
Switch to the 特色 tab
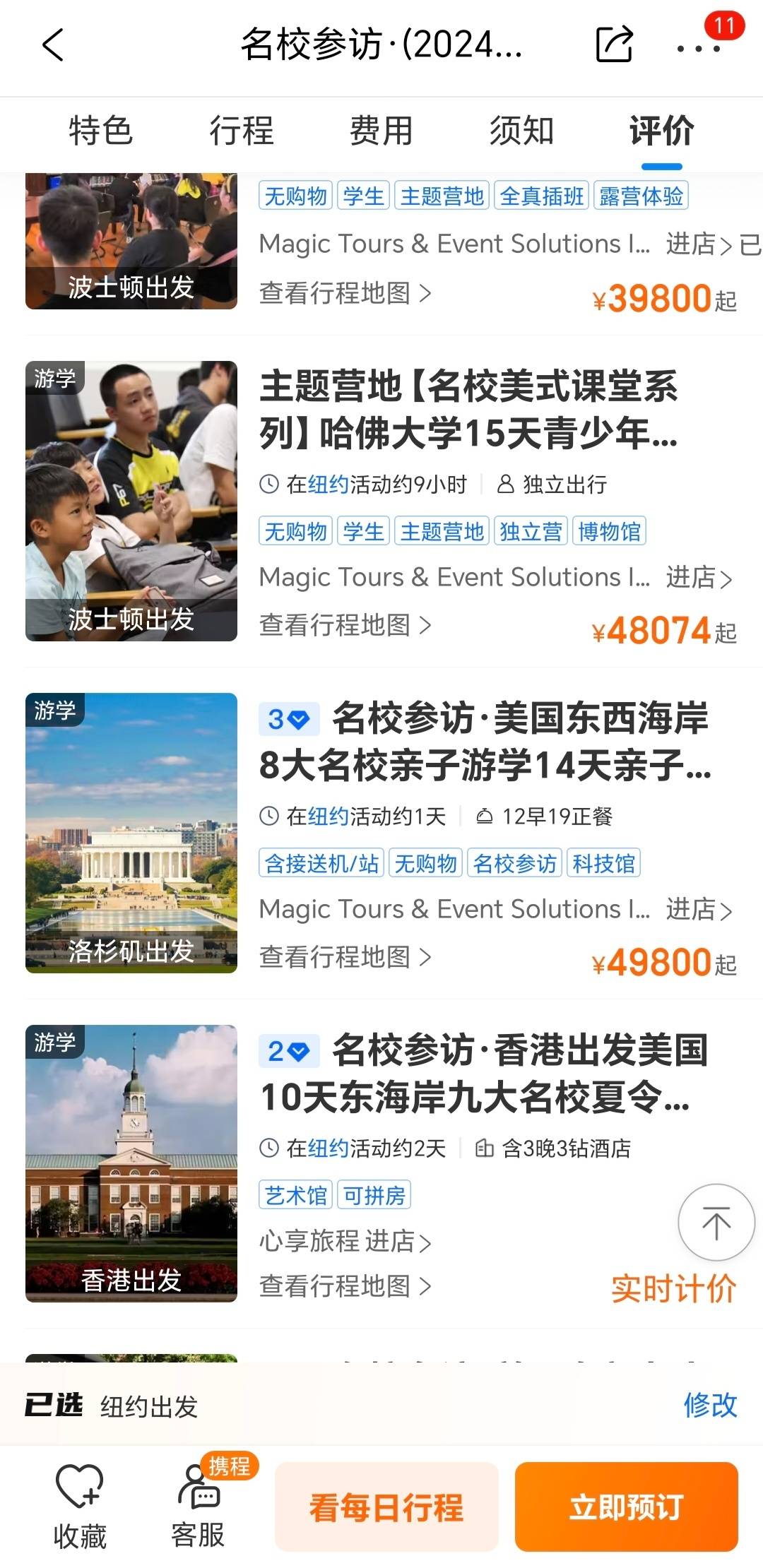(100, 131)
